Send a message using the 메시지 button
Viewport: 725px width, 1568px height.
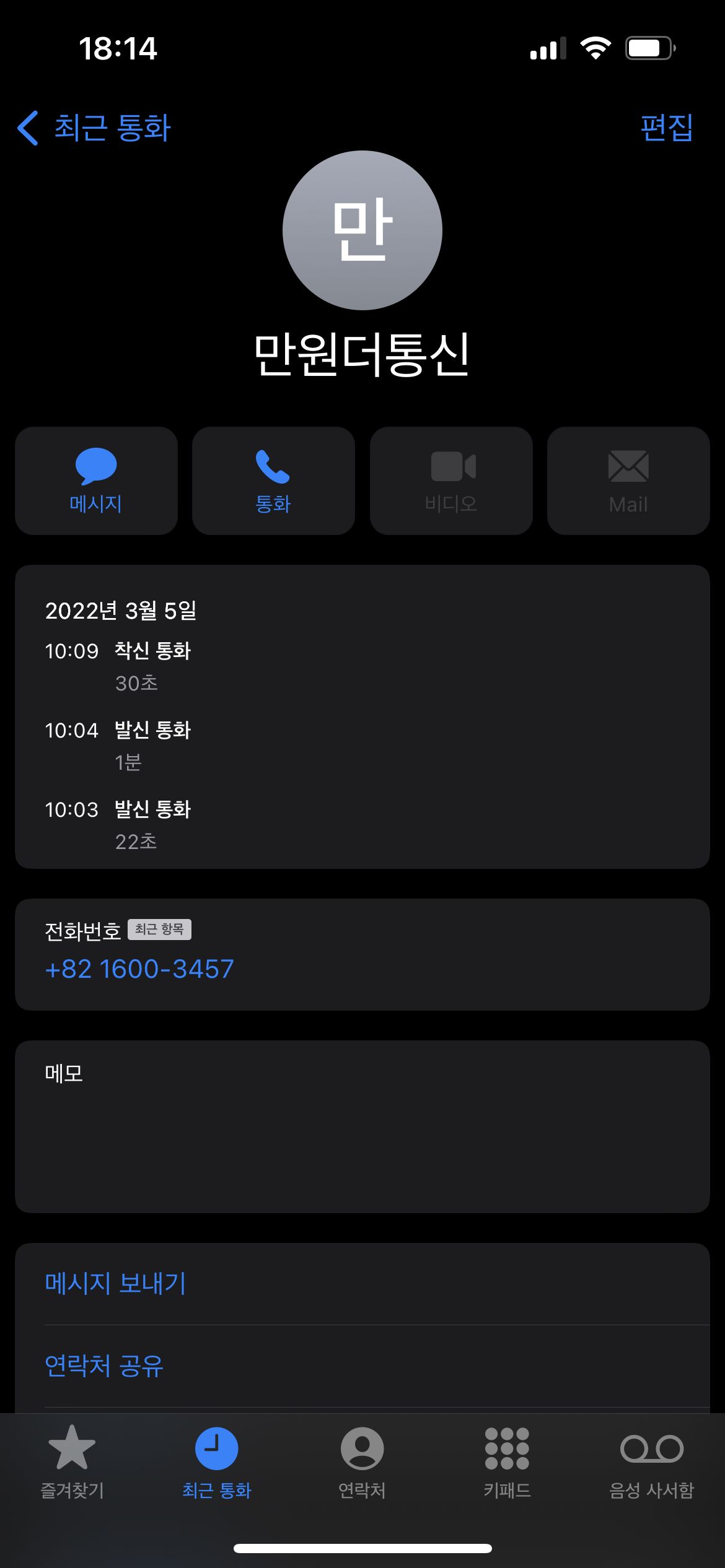pos(96,481)
